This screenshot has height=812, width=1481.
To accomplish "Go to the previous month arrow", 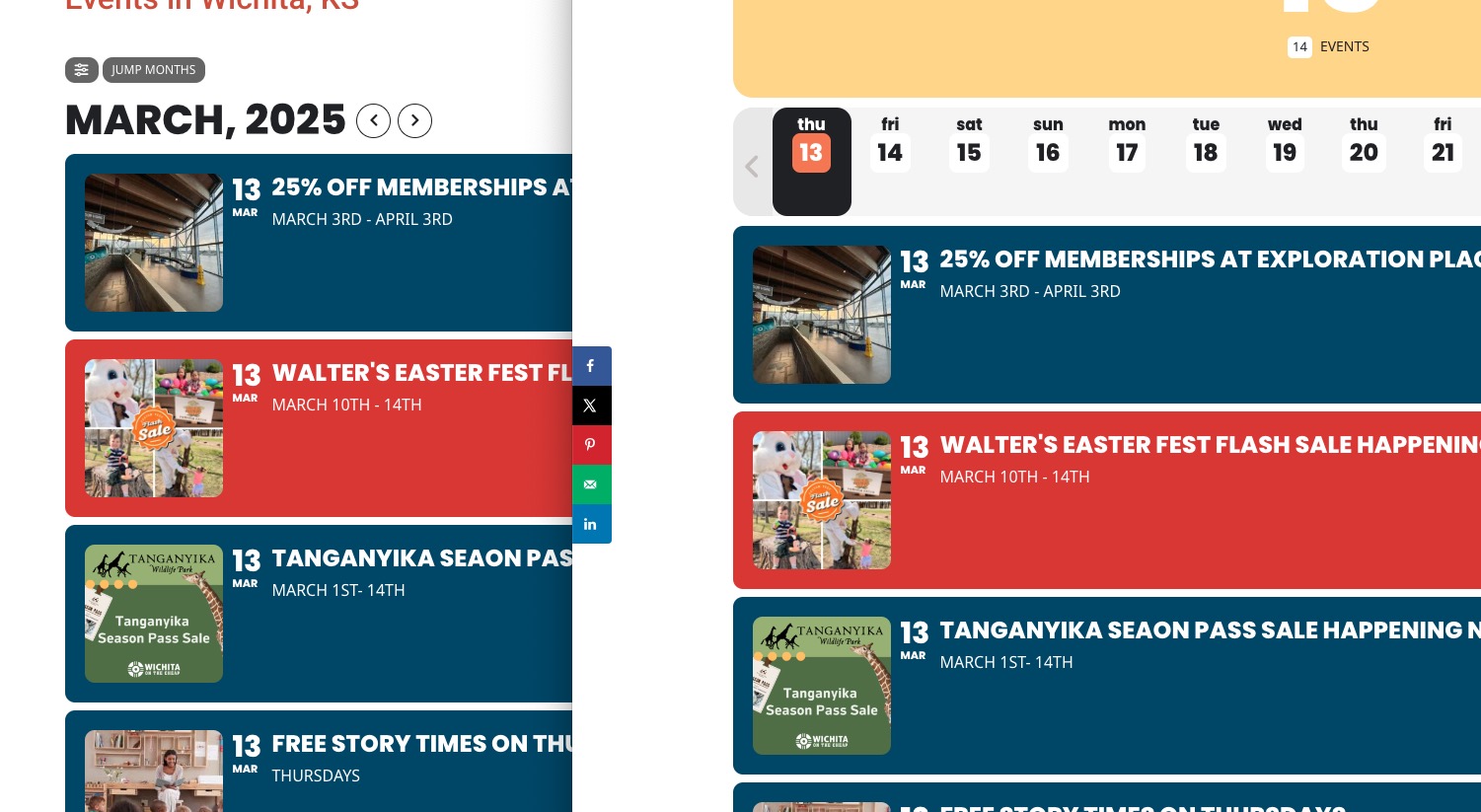I will pyautogui.click(x=373, y=120).
